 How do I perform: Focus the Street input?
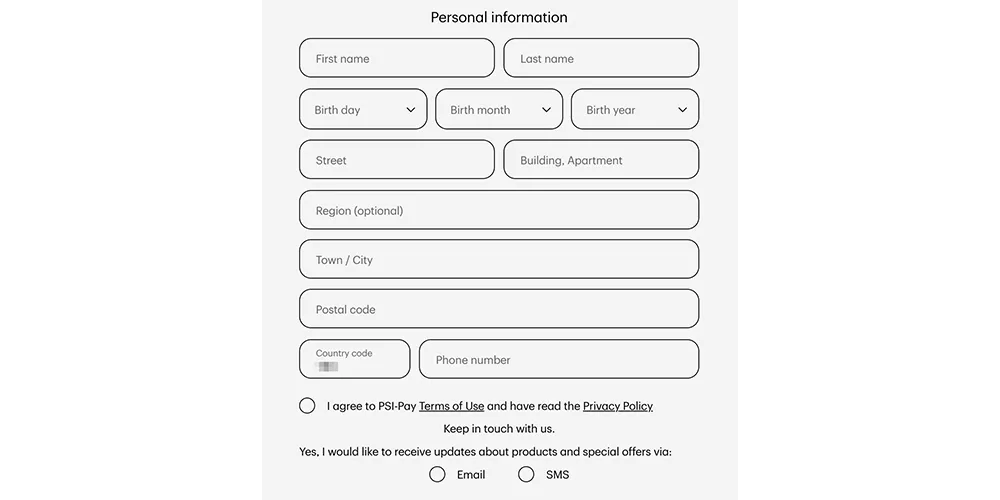(x=396, y=160)
